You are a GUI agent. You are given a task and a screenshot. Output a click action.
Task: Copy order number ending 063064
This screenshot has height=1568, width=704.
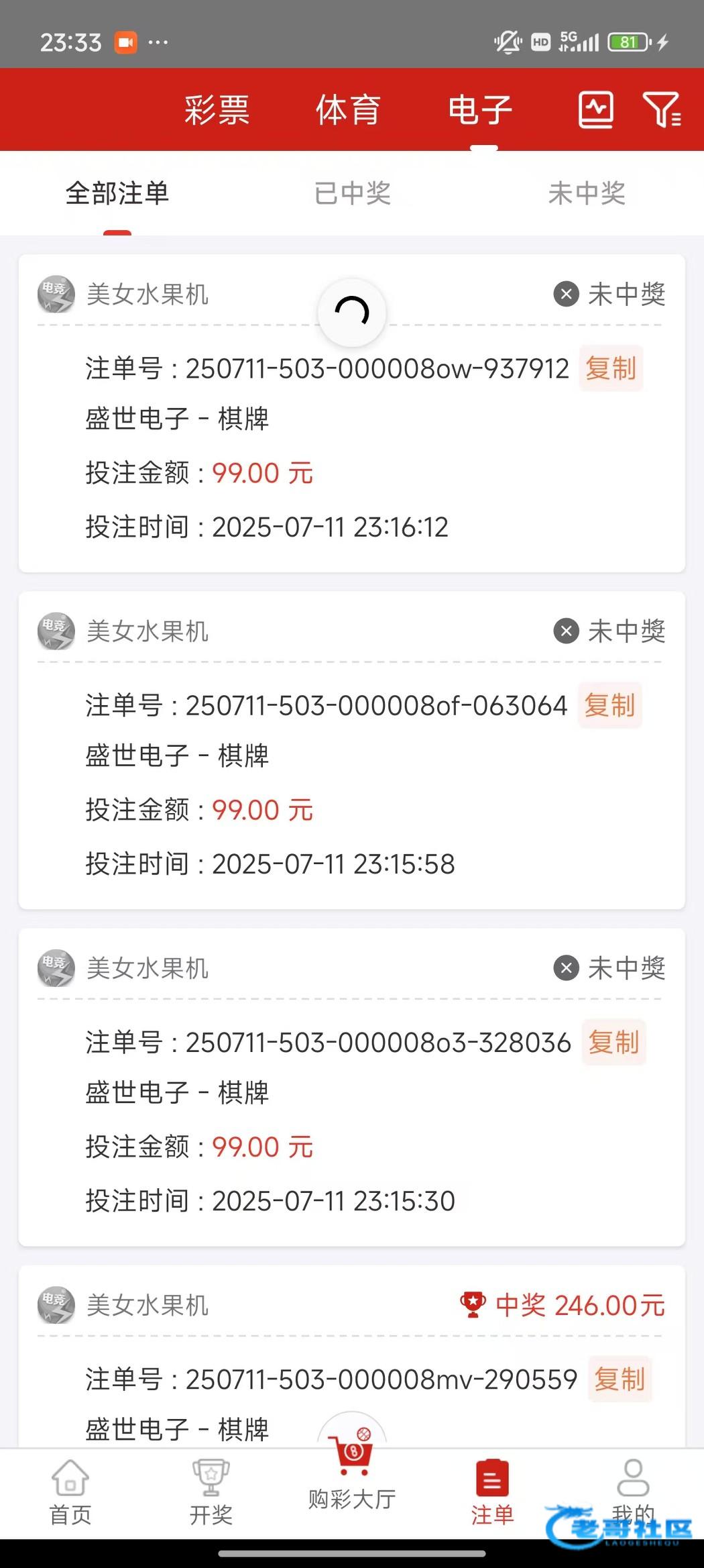(x=609, y=705)
